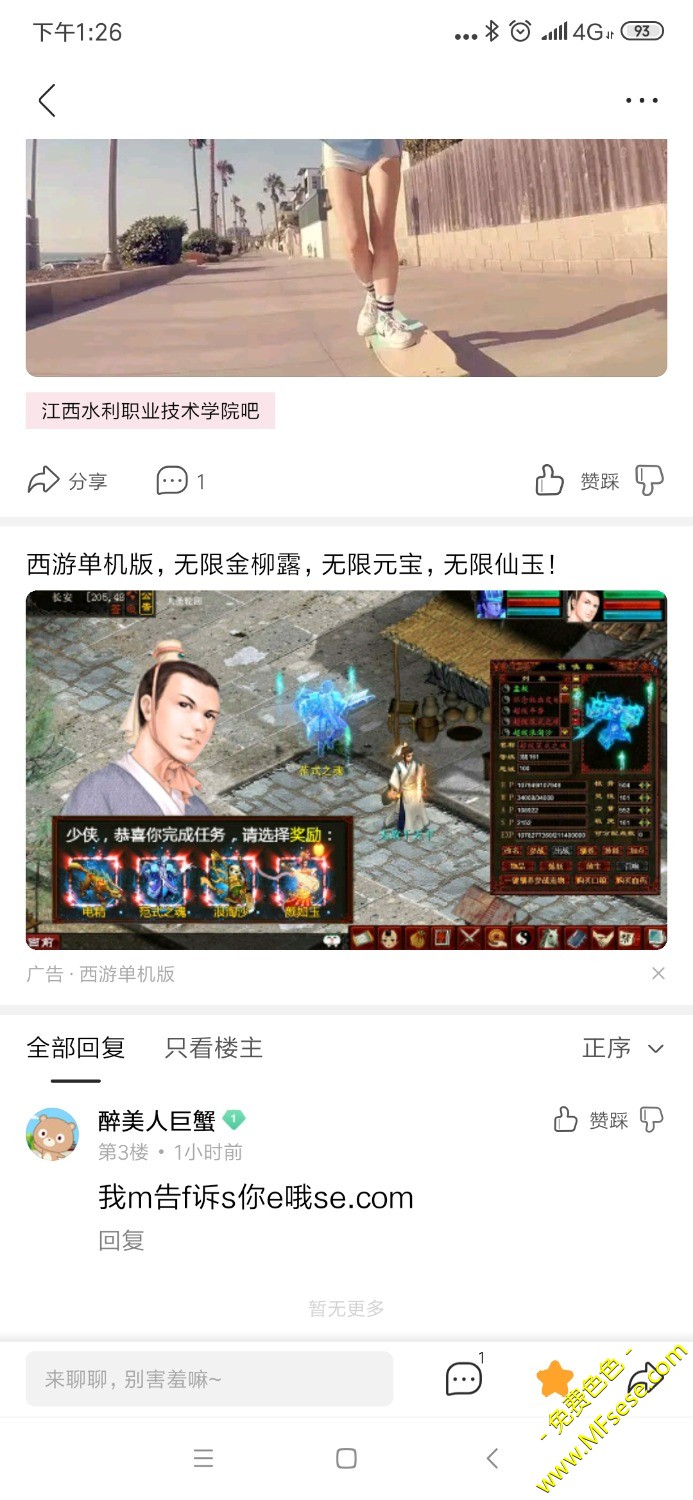Dismiss the 西游单机版 advertisement

coord(658,973)
